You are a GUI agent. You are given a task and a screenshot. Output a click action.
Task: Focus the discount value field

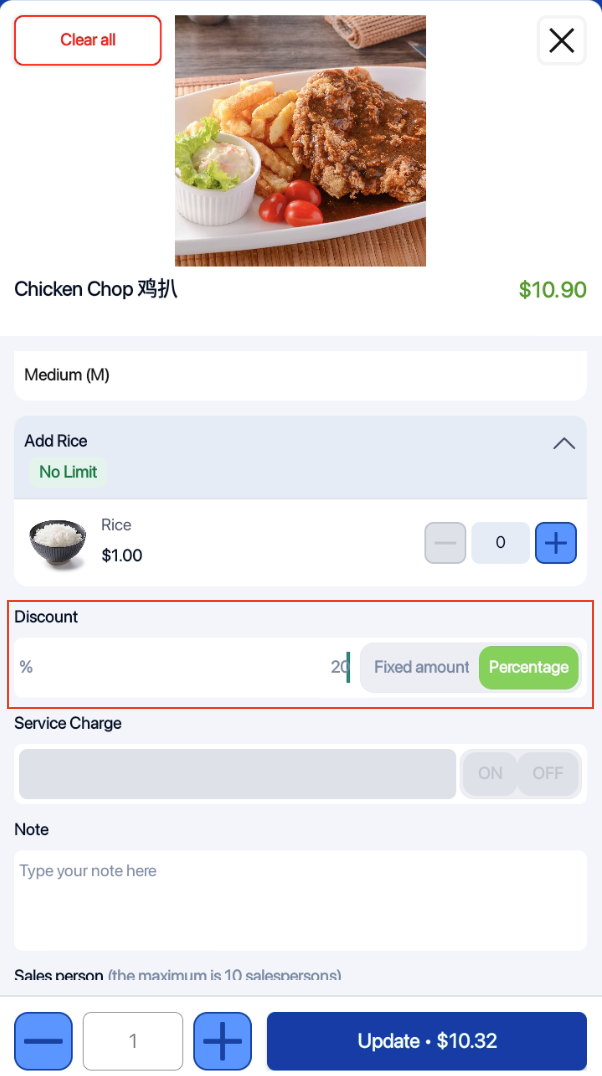185,667
